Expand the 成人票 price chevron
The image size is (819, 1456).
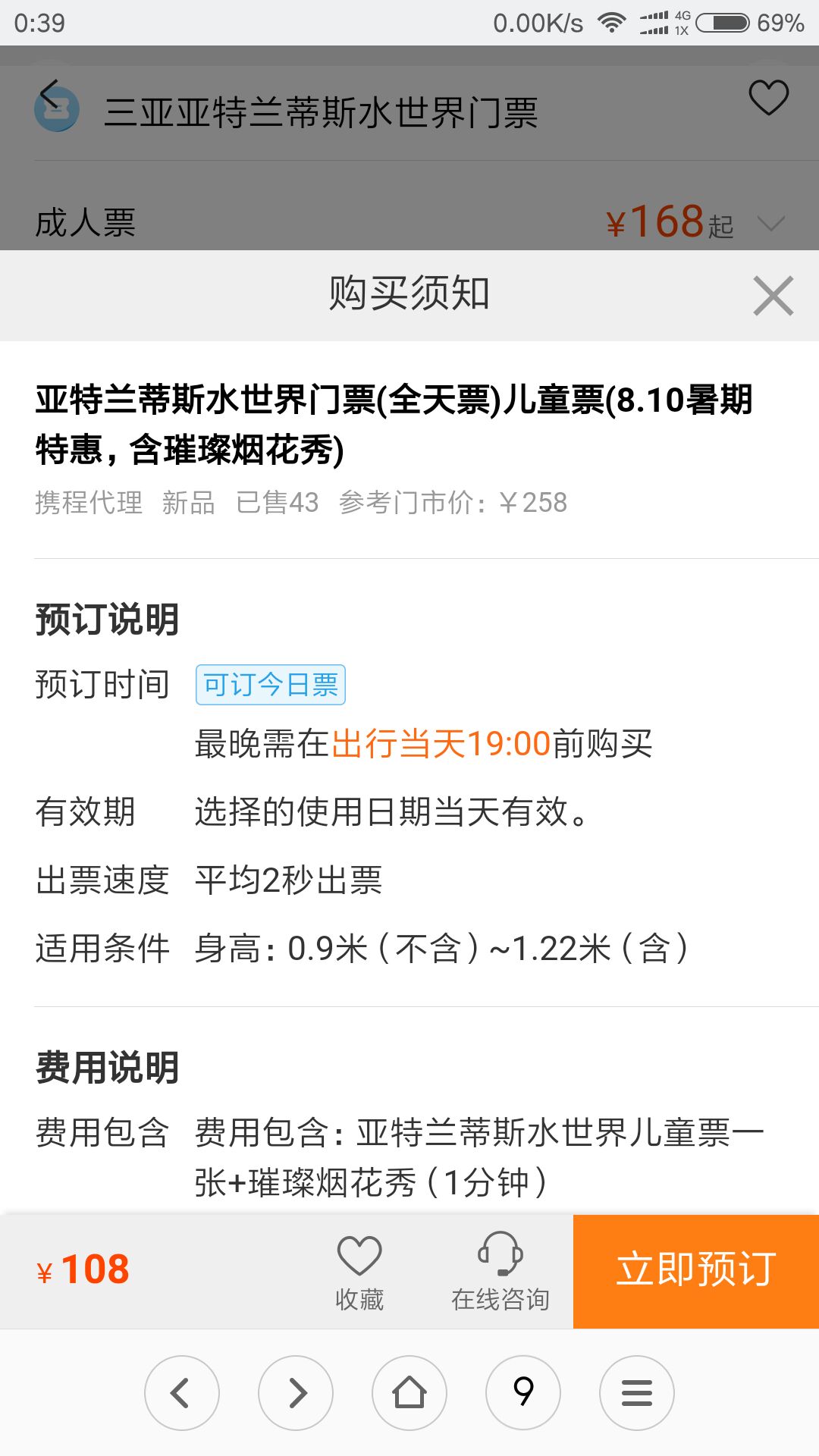pos(770,224)
